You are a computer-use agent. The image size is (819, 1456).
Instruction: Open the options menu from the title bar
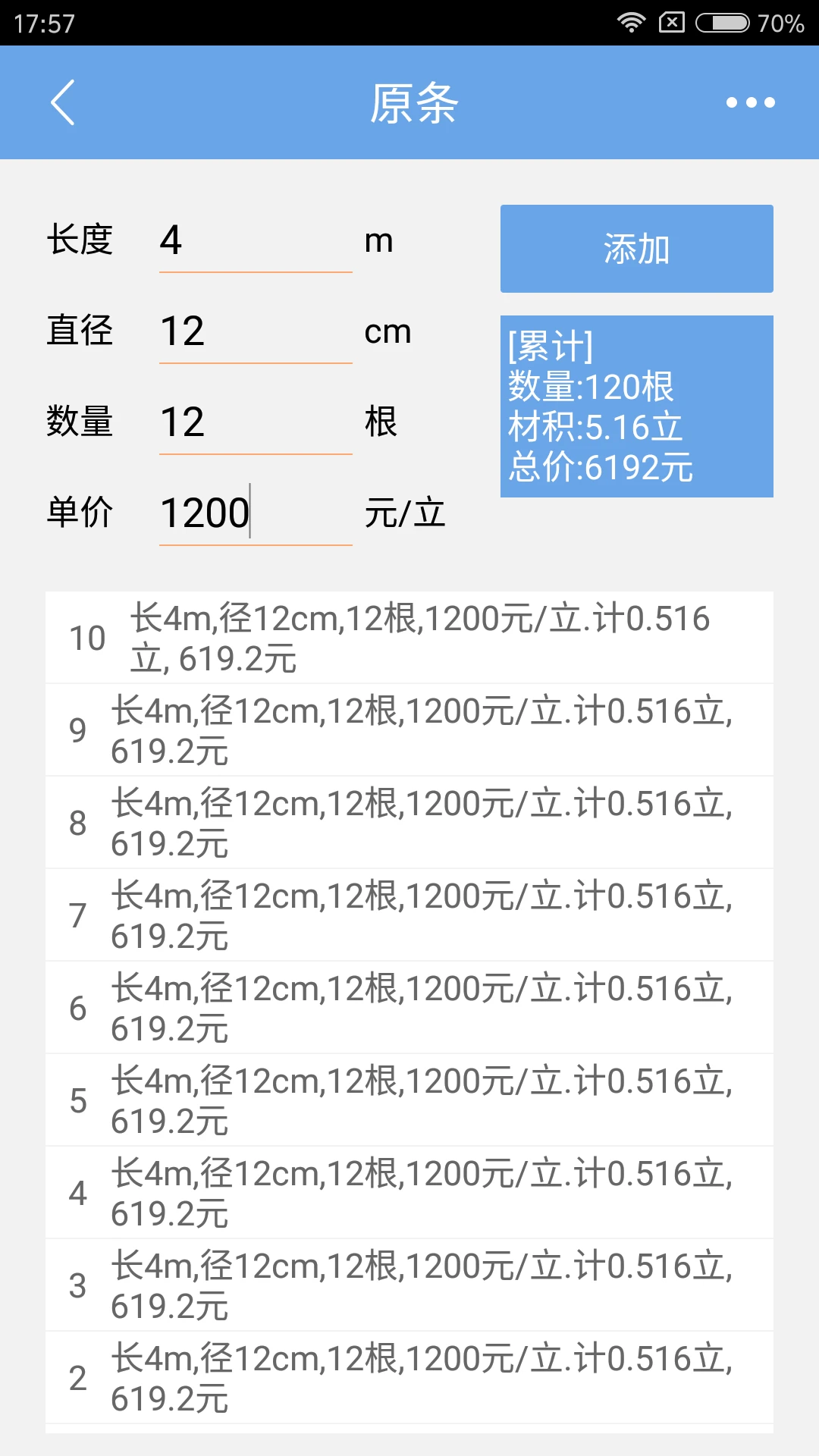click(749, 103)
